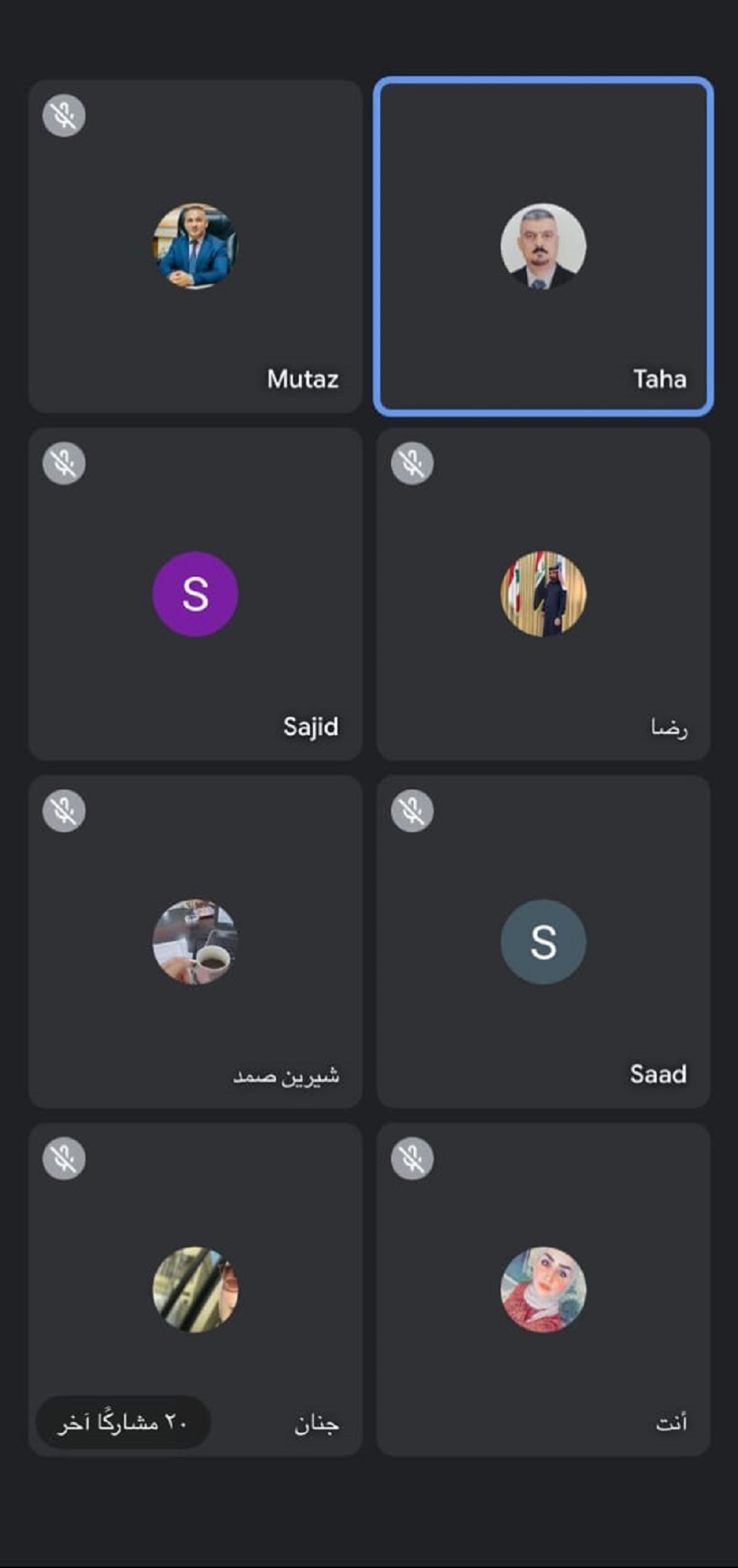
Task: Tap the رضا participant tile
Action: (543, 594)
